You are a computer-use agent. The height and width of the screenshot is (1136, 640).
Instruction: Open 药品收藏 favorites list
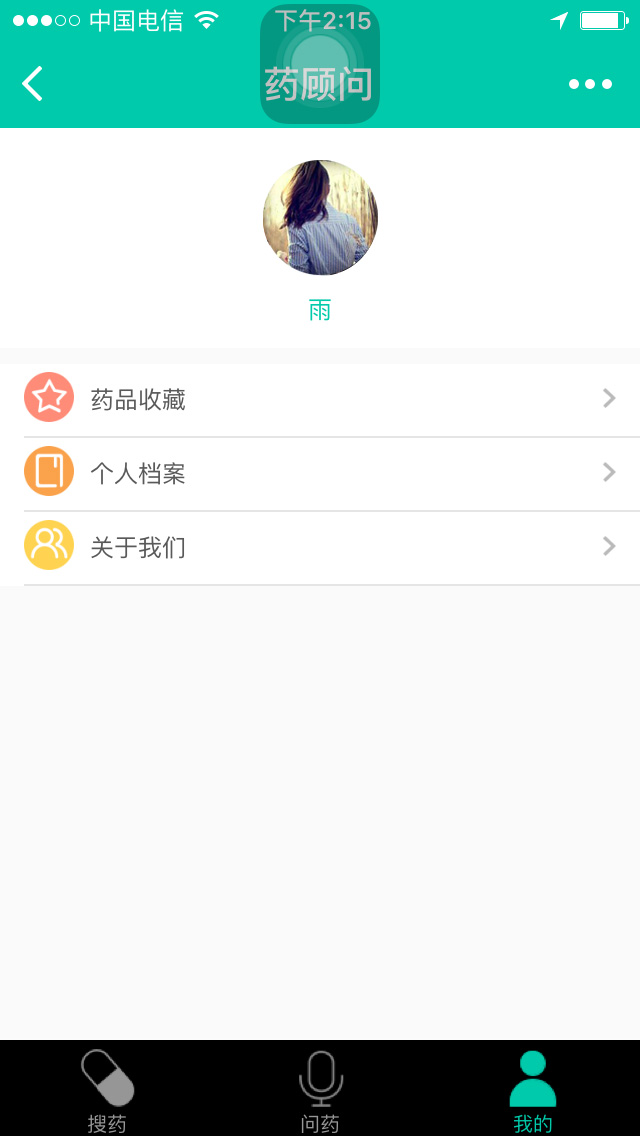pos(320,400)
